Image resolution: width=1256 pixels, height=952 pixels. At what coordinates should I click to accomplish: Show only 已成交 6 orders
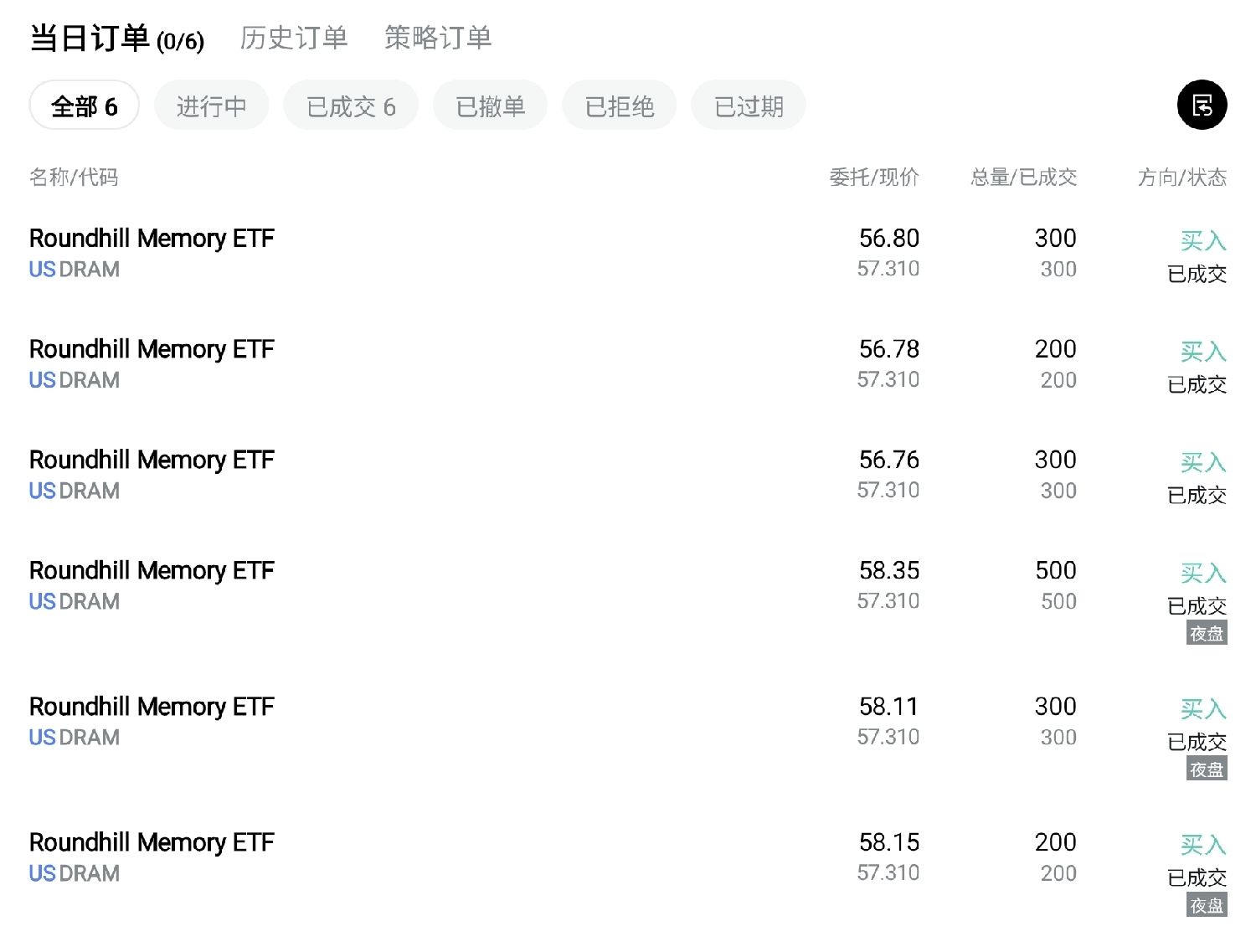(351, 105)
